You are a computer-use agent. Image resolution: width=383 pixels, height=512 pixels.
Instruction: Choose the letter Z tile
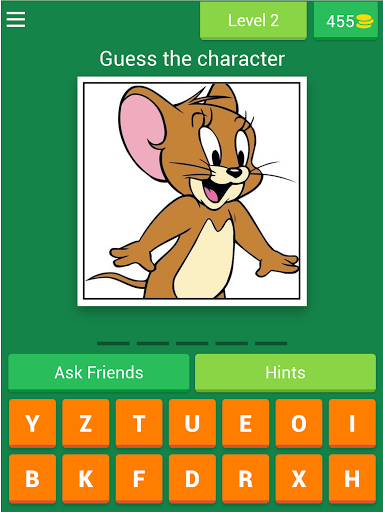(x=86, y=423)
